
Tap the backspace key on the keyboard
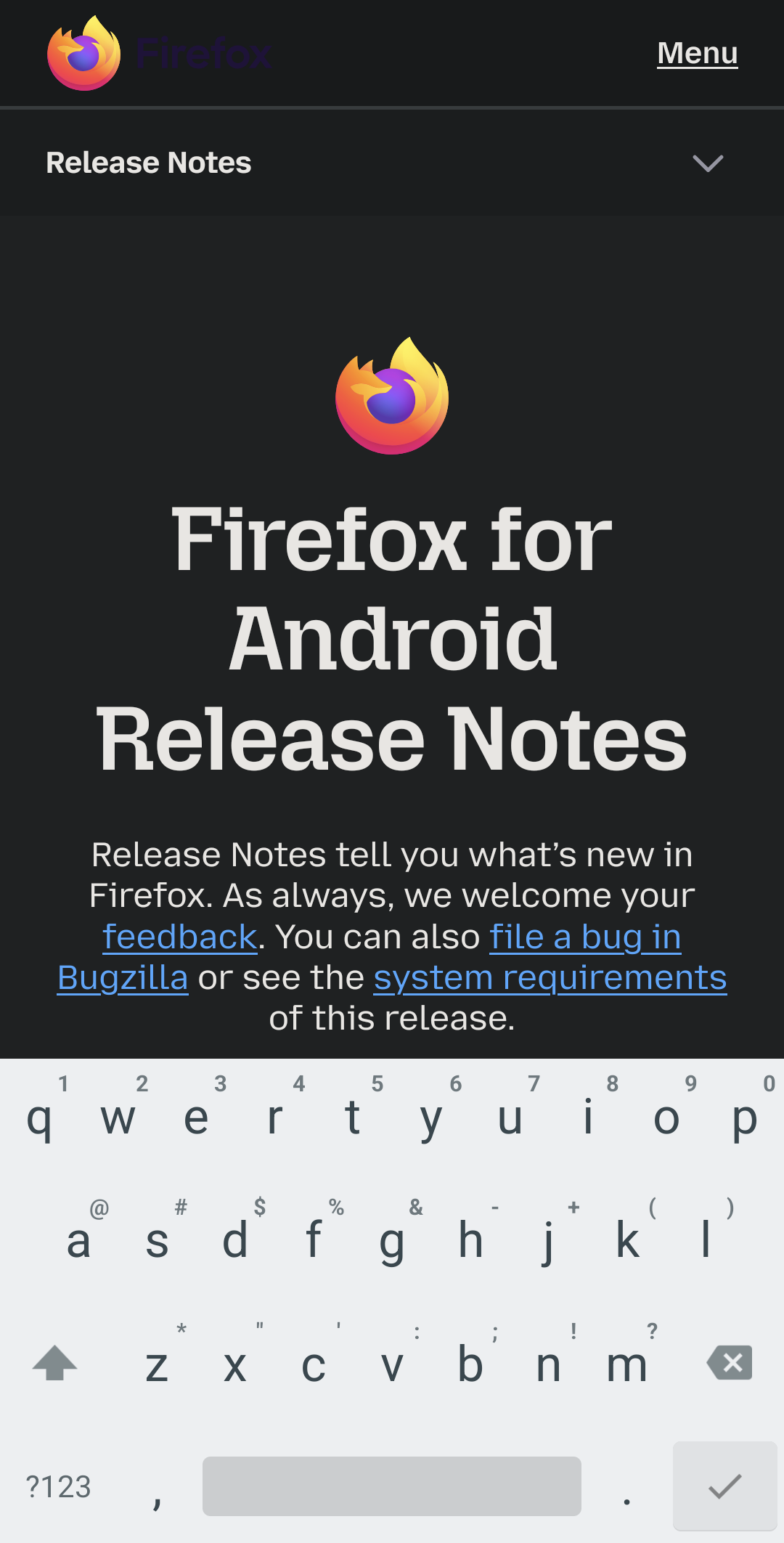click(x=730, y=1362)
